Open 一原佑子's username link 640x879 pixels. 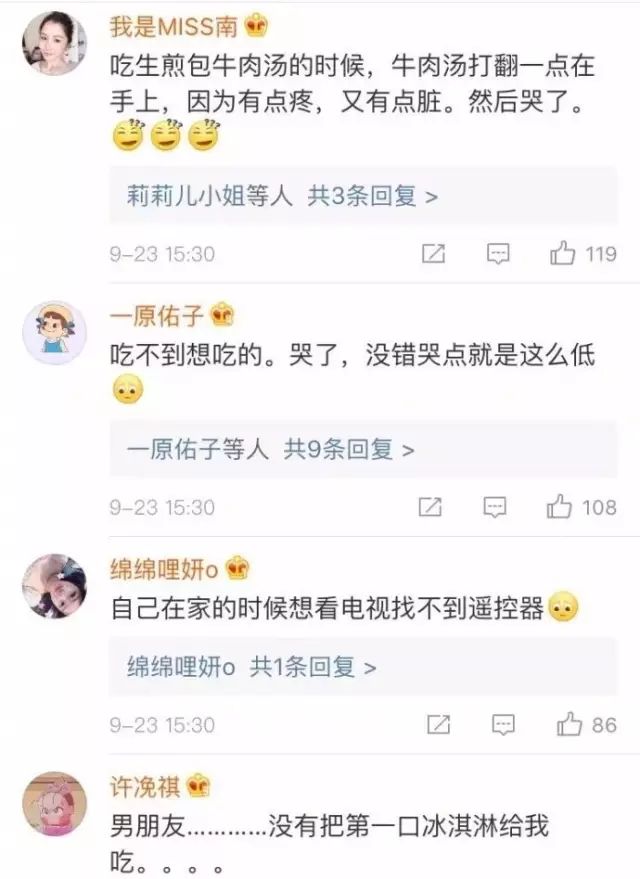click(156, 317)
